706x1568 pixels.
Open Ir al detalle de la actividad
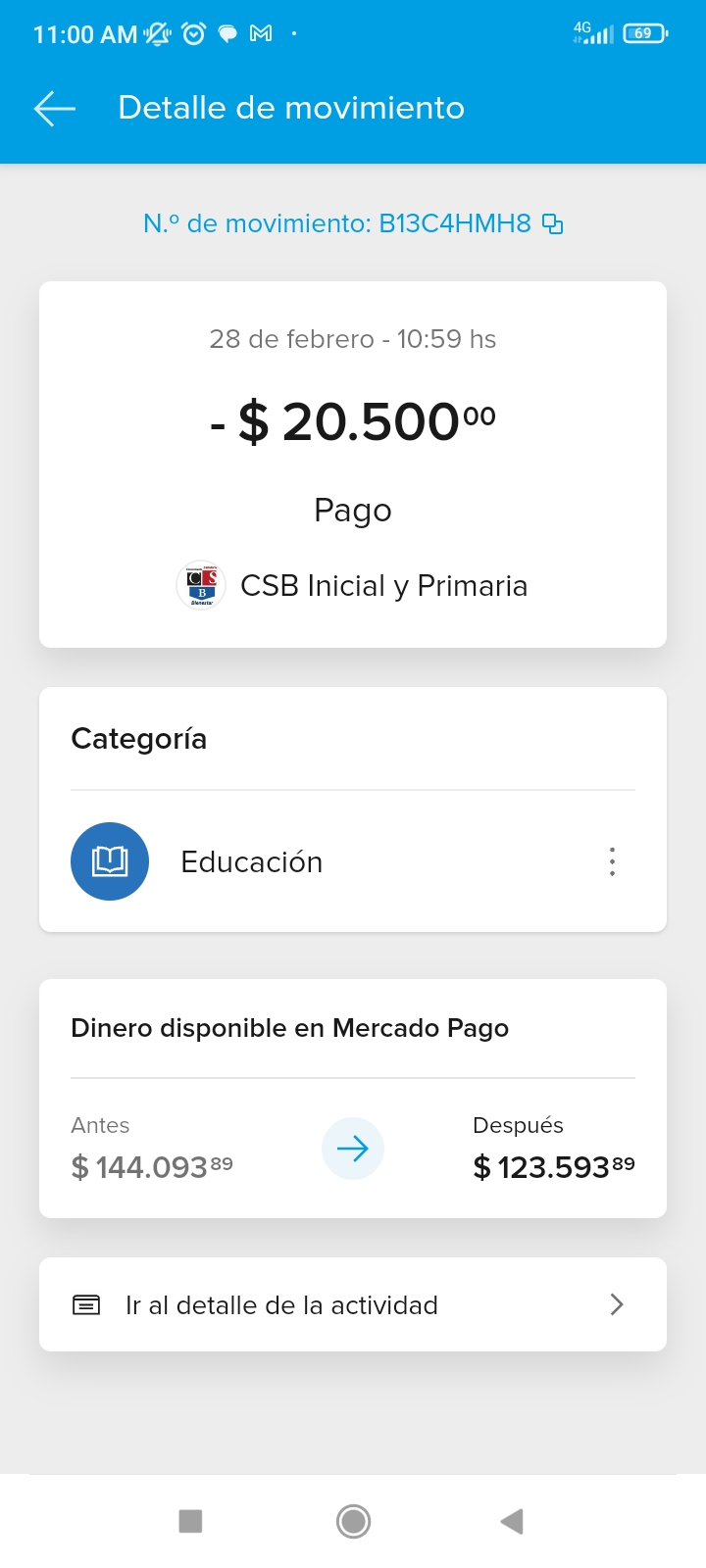pyautogui.click(x=353, y=1304)
